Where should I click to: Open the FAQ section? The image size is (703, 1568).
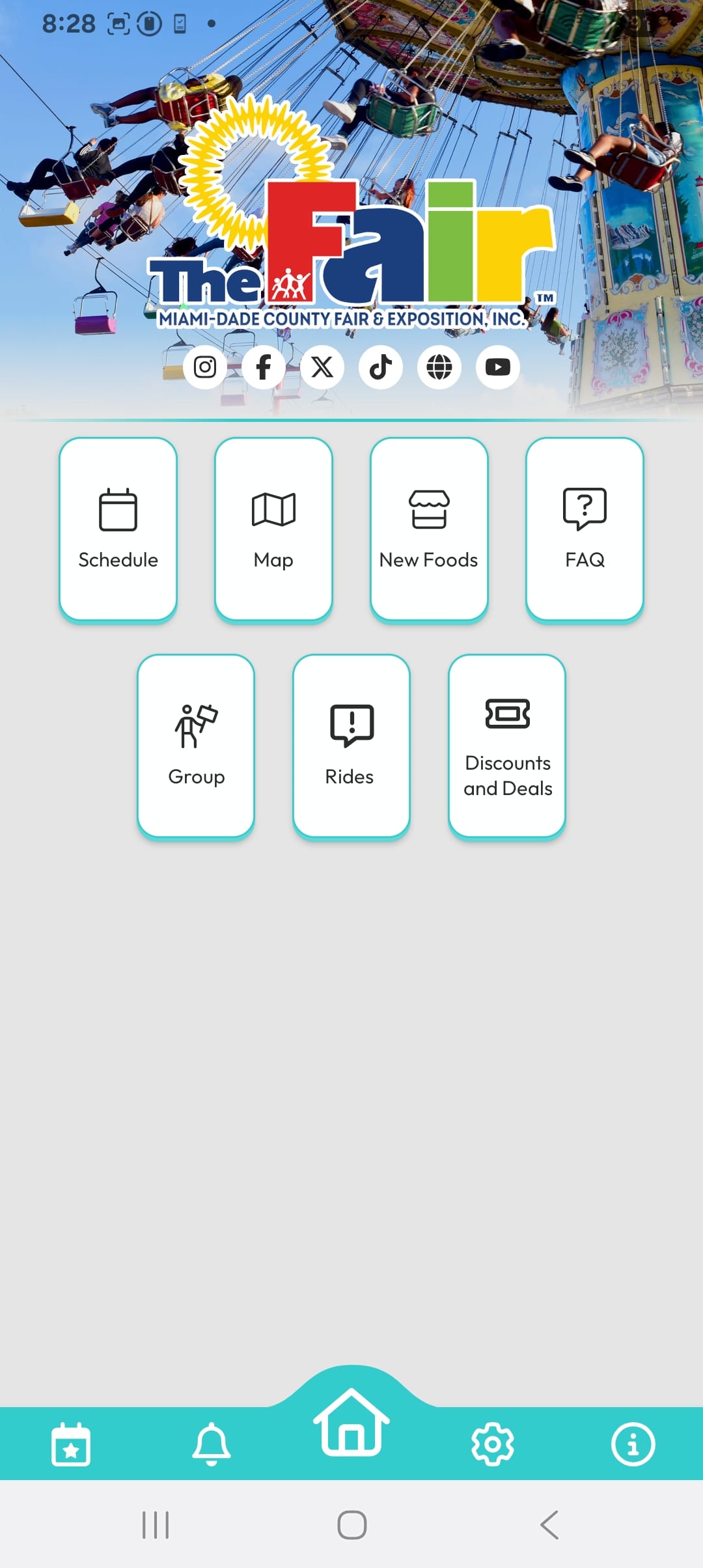[585, 529]
